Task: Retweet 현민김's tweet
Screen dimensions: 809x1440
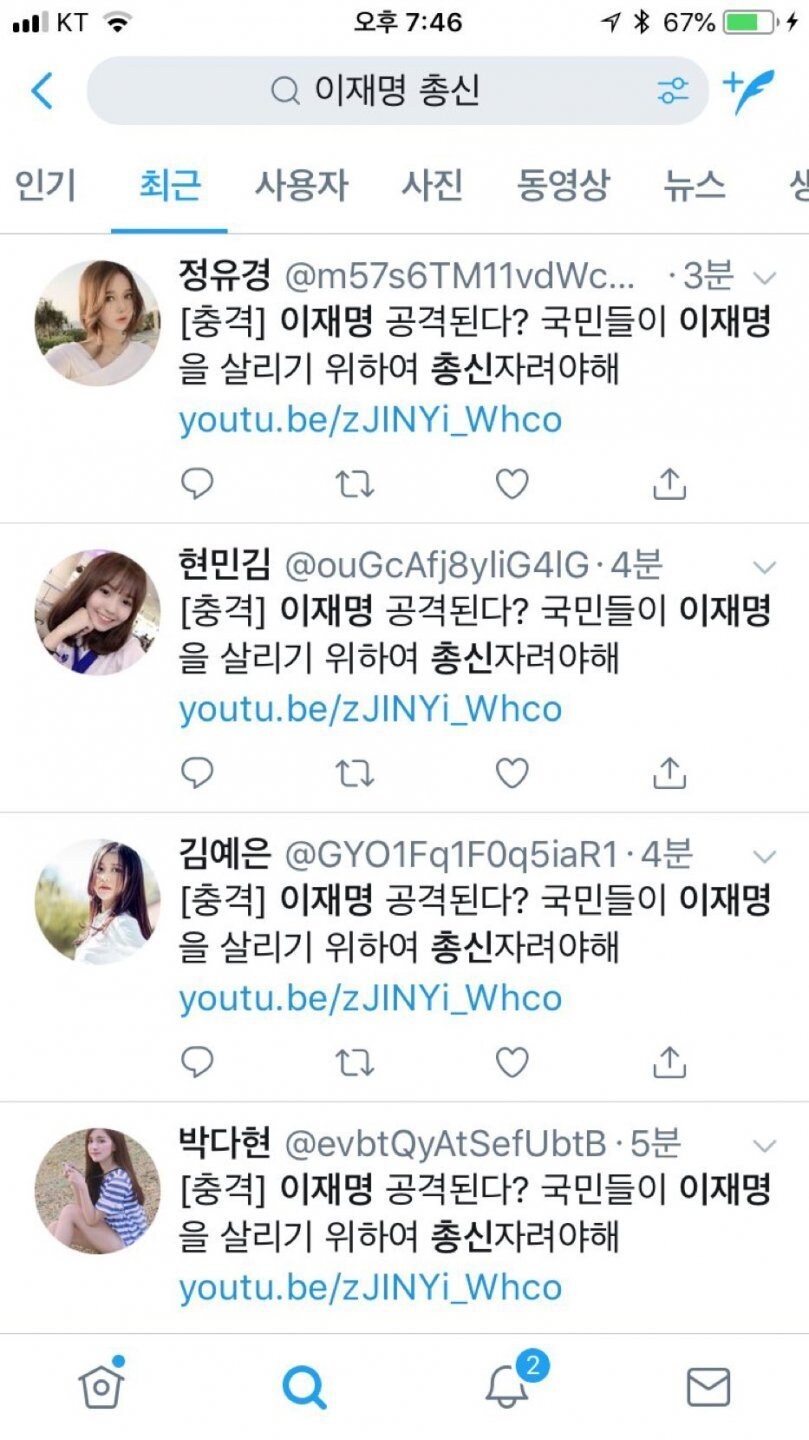Action: point(354,773)
